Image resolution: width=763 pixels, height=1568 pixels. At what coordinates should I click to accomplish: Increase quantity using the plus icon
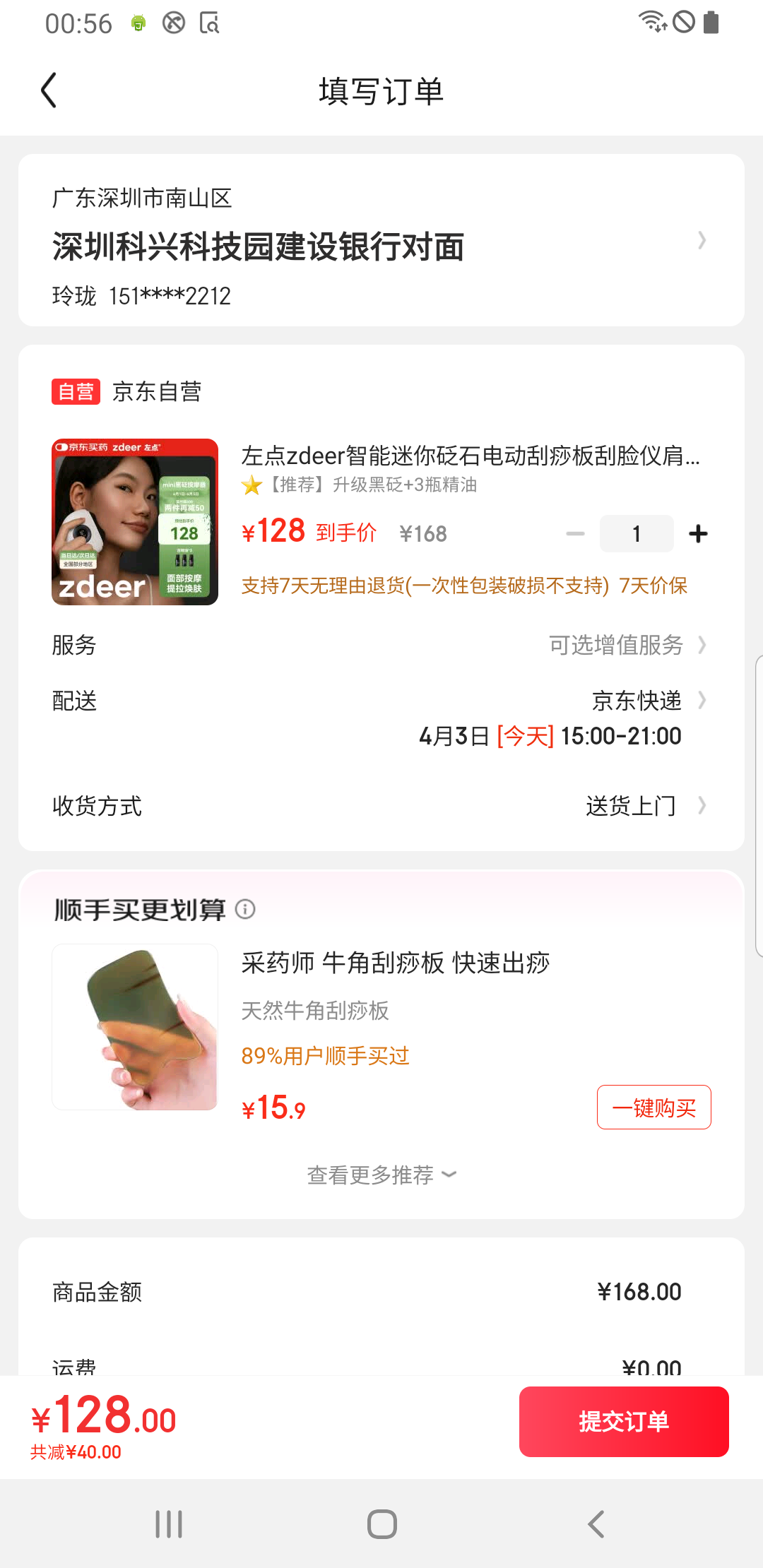pyautogui.click(x=698, y=533)
